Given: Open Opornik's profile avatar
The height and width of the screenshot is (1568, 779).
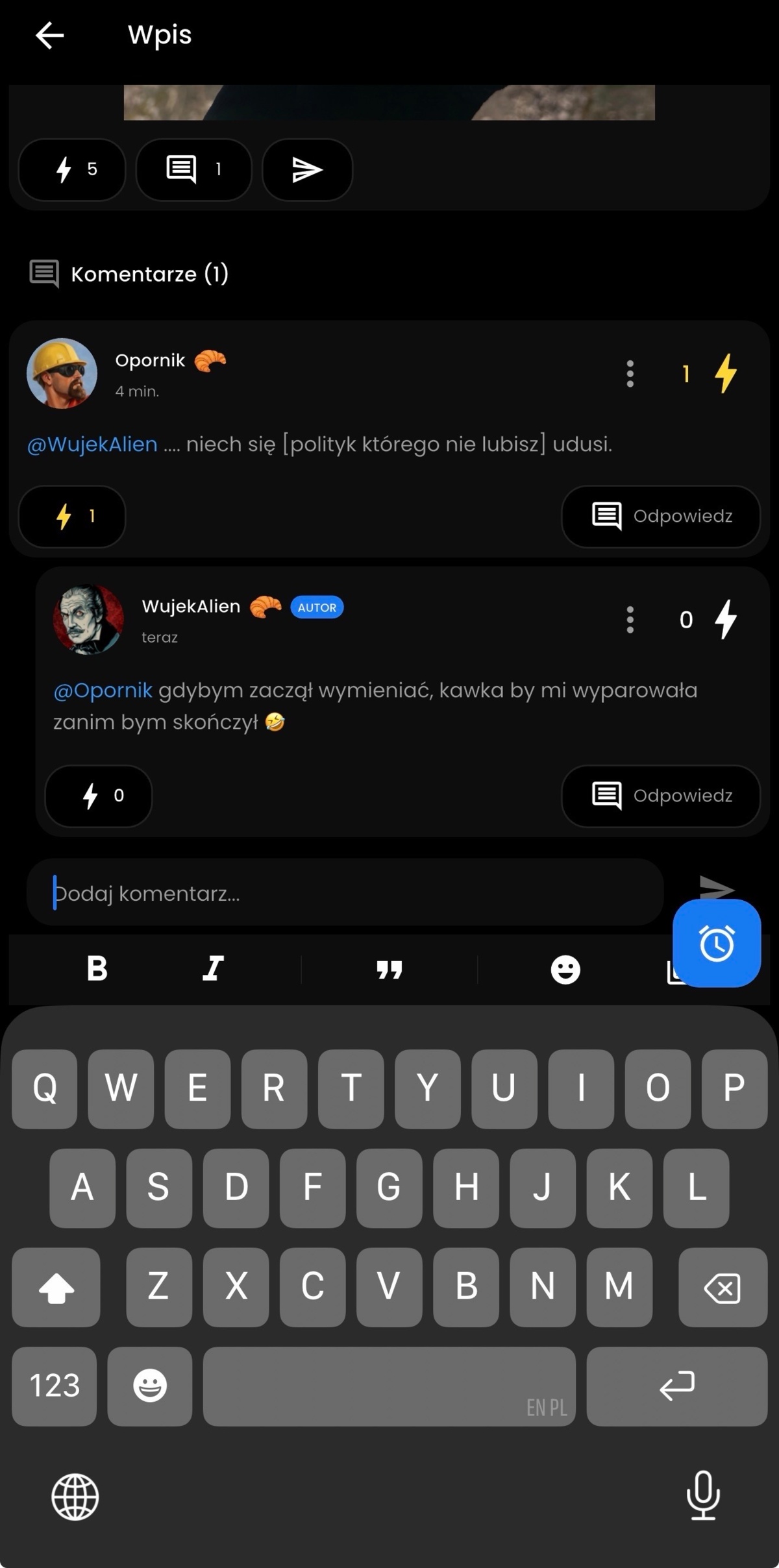Looking at the screenshot, I should tap(62, 373).
